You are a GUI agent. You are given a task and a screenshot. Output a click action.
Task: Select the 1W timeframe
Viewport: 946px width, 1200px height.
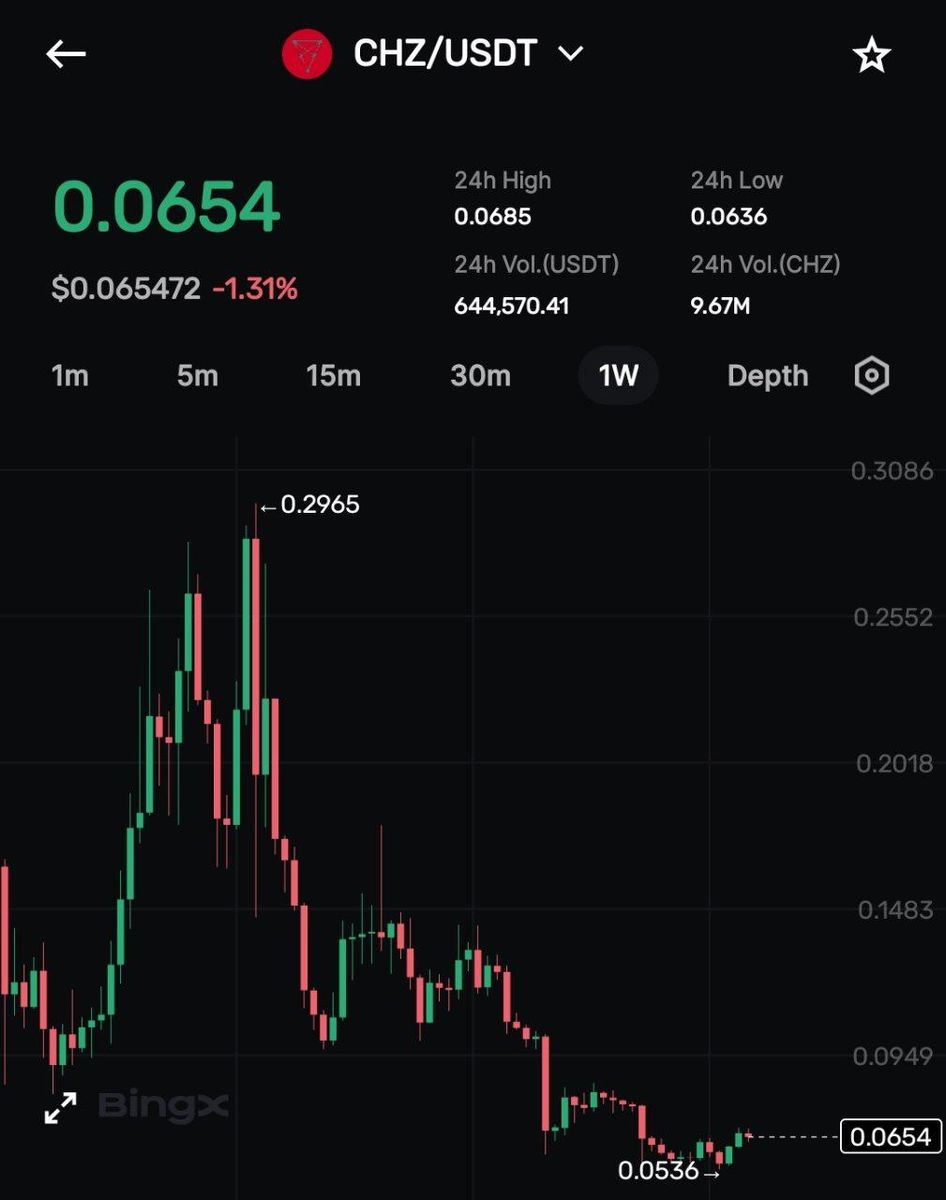coord(618,376)
